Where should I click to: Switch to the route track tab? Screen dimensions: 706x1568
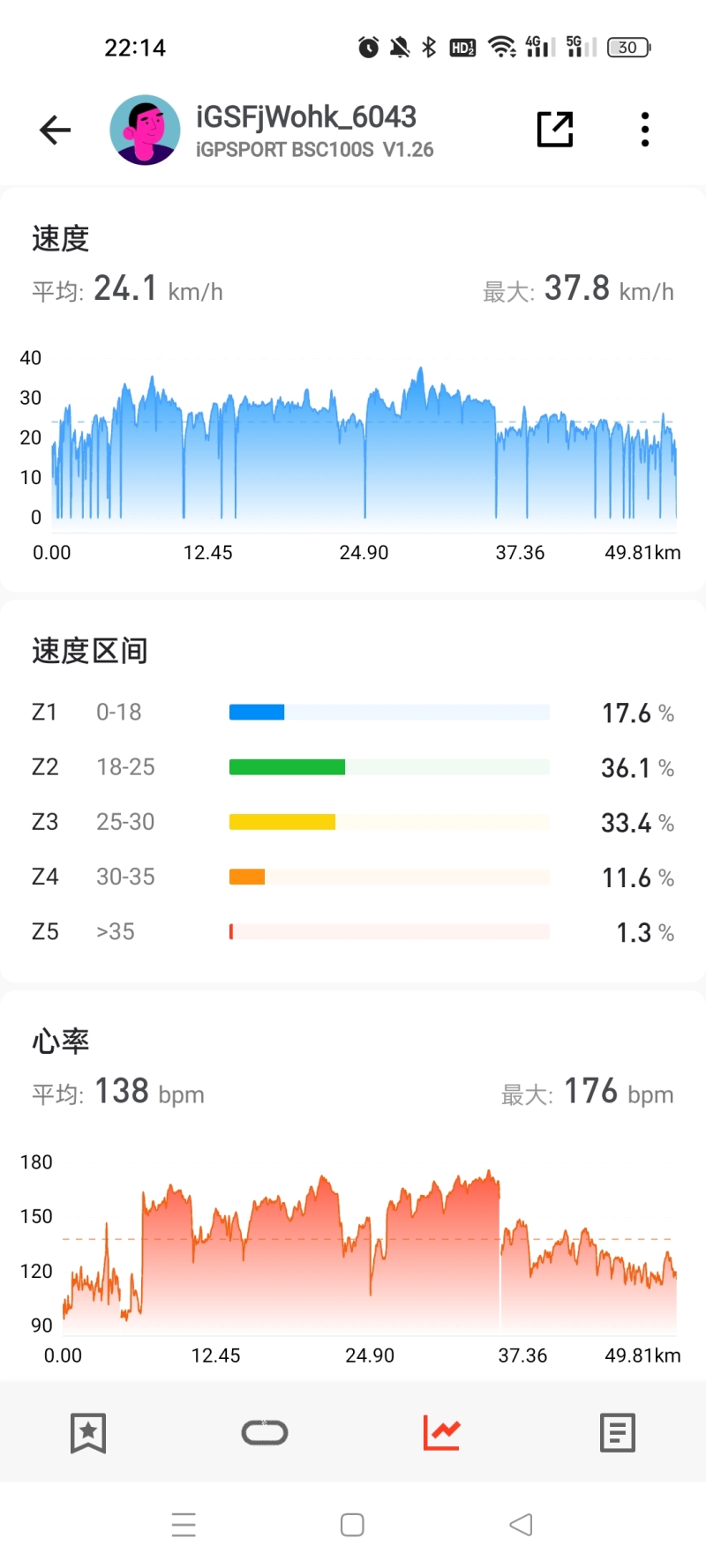click(265, 1433)
